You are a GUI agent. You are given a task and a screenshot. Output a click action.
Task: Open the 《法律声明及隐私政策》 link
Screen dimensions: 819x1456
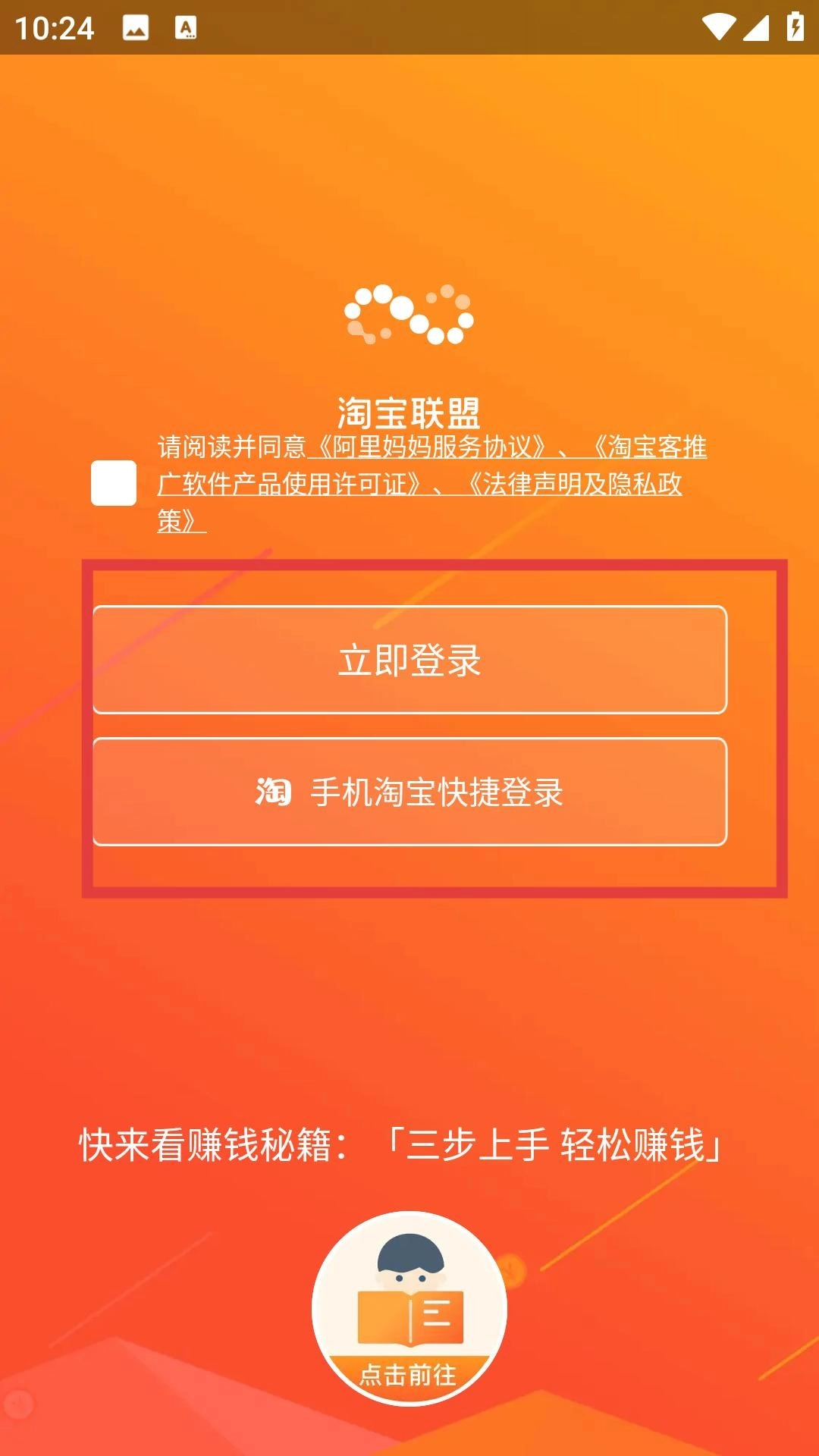point(573,485)
